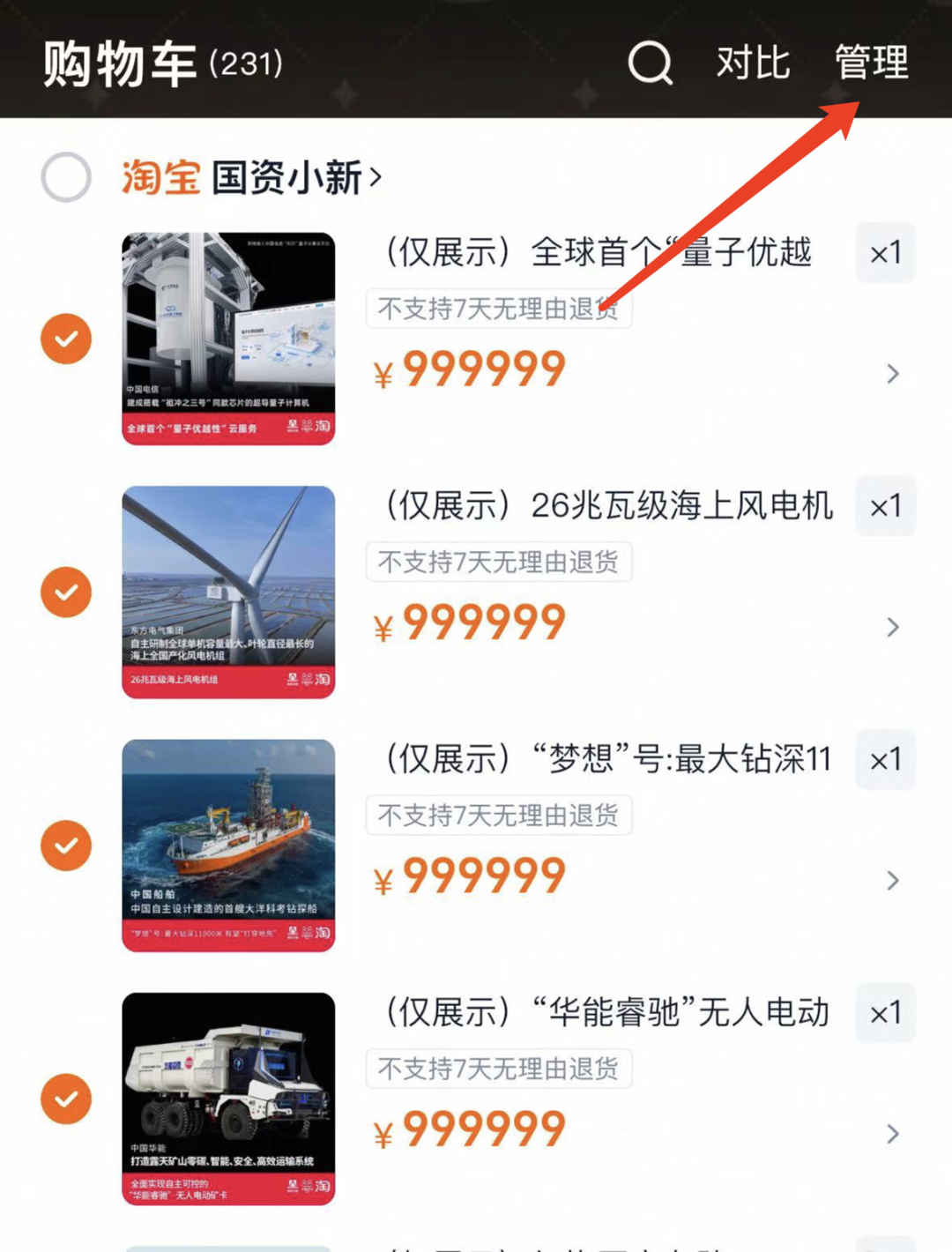This screenshot has height=1252, width=952.
Task: Edit quantity x1 of "梦想"号 item
Action: point(885,760)
